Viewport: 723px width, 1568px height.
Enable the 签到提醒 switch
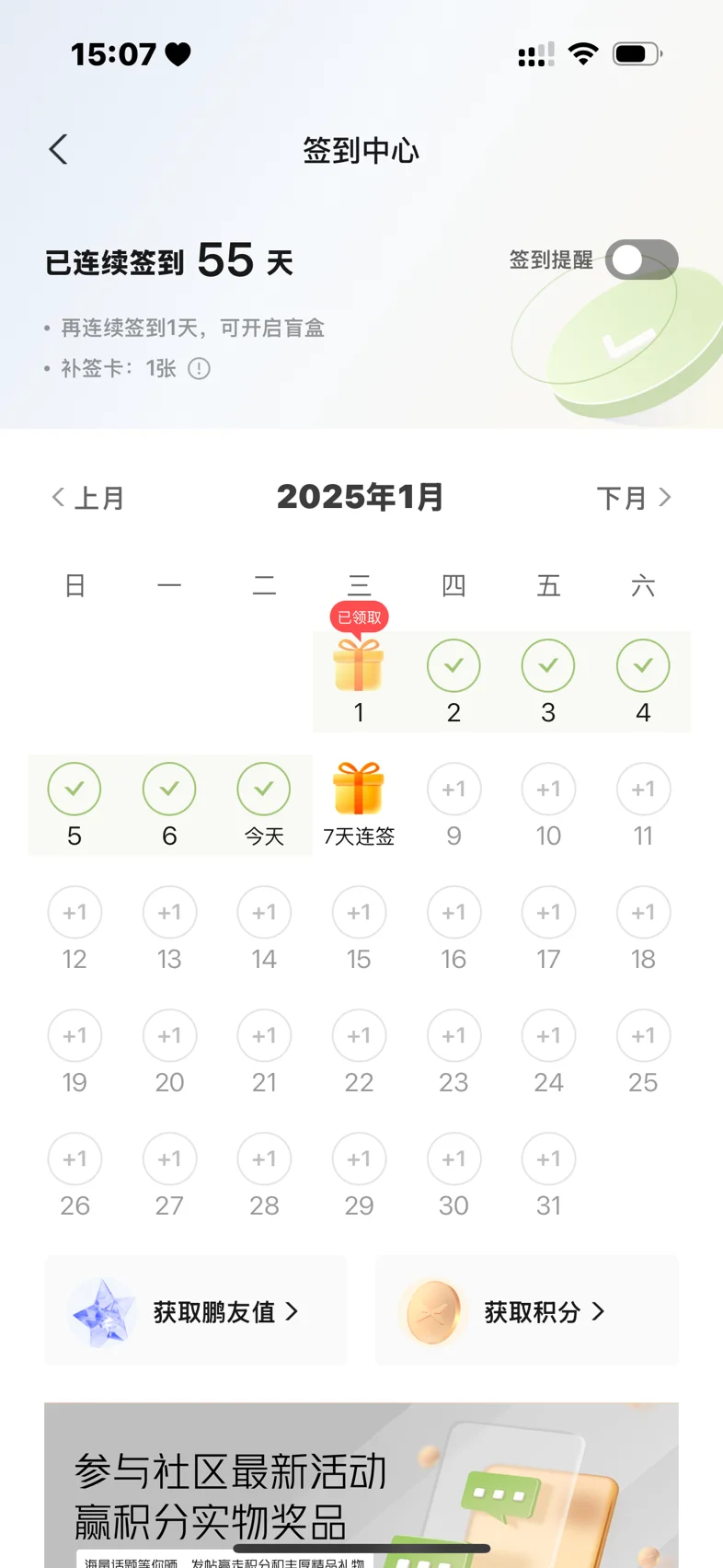(642, 259)
